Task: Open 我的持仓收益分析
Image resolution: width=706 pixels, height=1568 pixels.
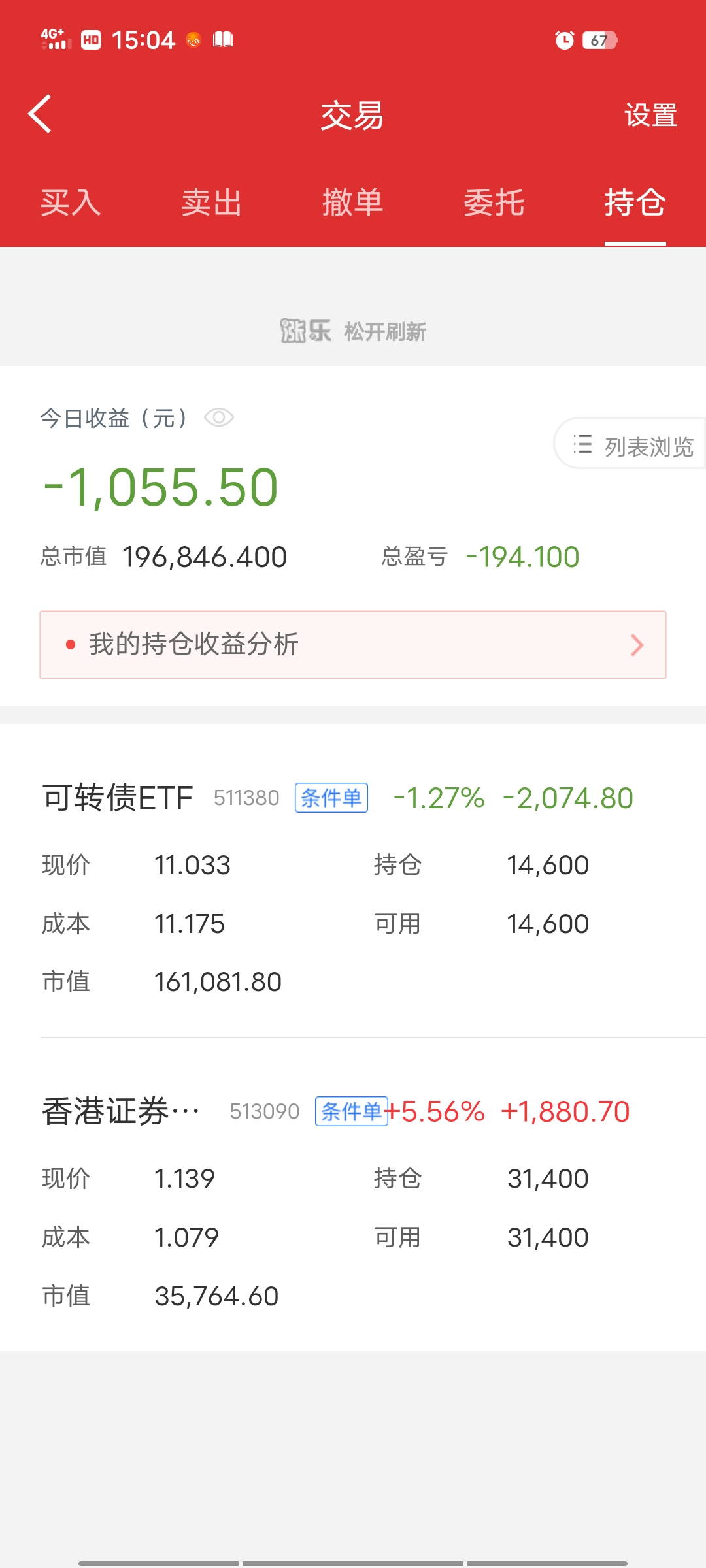Action: point(353,645)
